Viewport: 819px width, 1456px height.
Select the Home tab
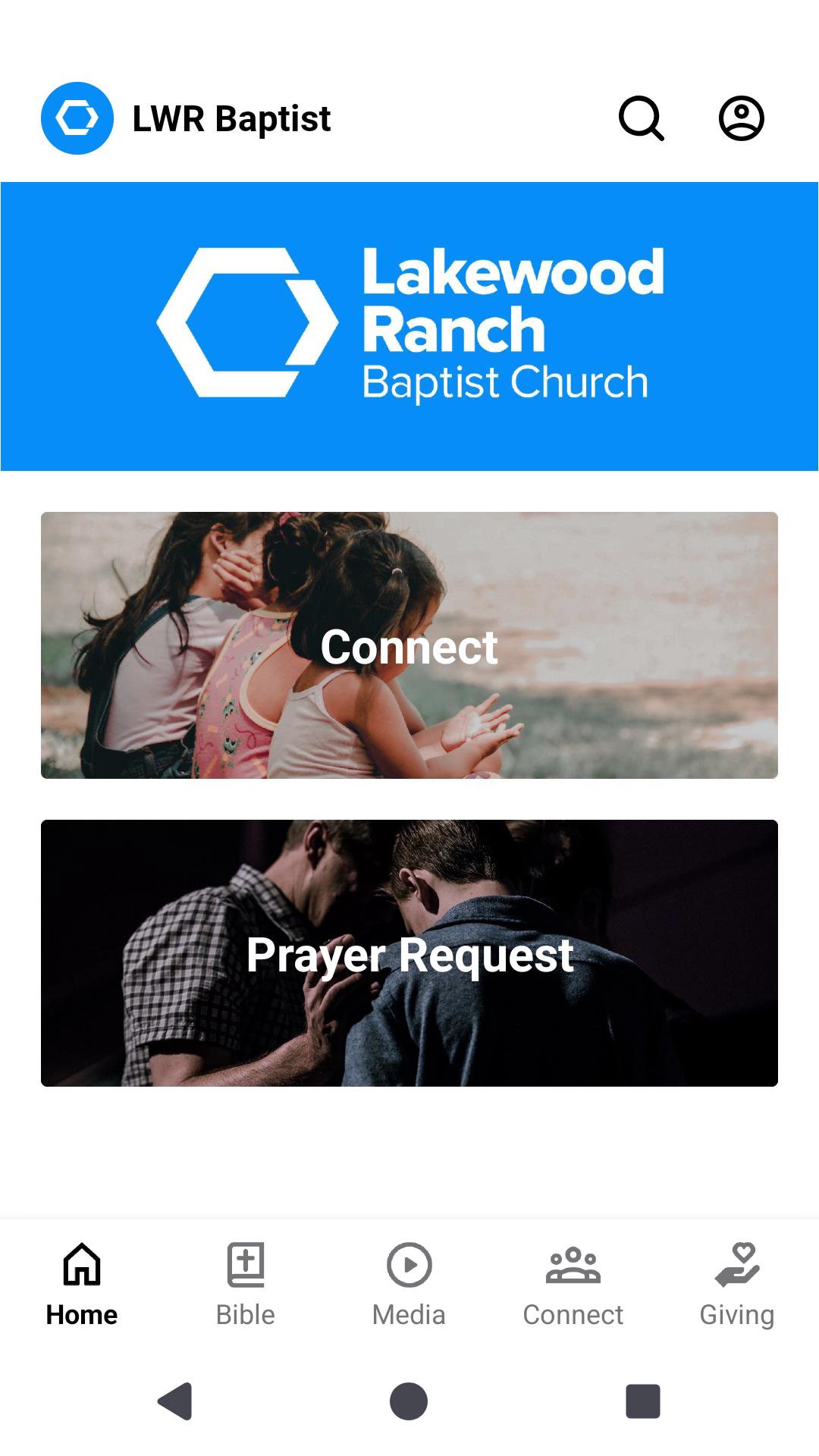point(82,1285)
